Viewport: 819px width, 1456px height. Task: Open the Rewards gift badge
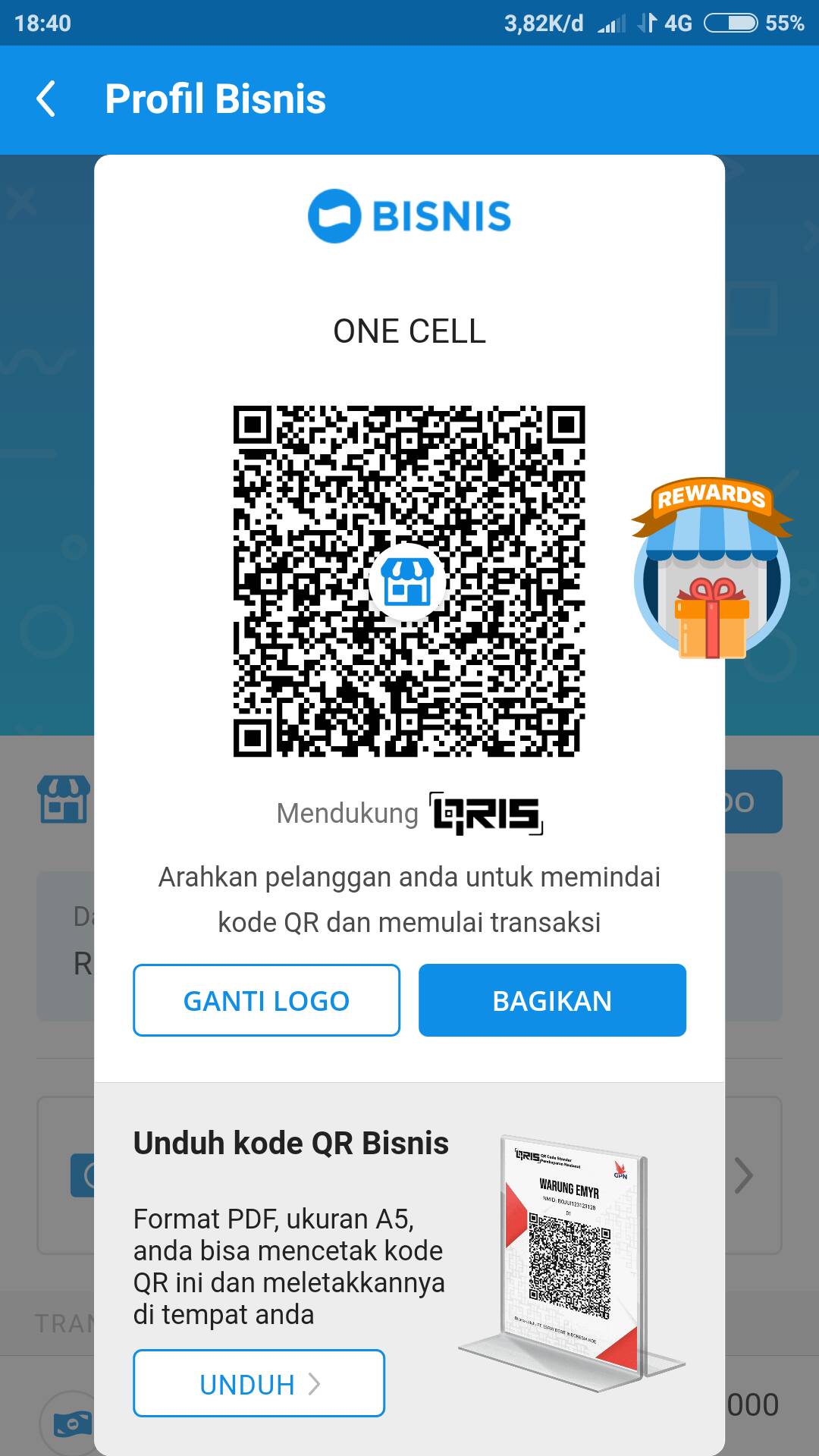point(711,569)
